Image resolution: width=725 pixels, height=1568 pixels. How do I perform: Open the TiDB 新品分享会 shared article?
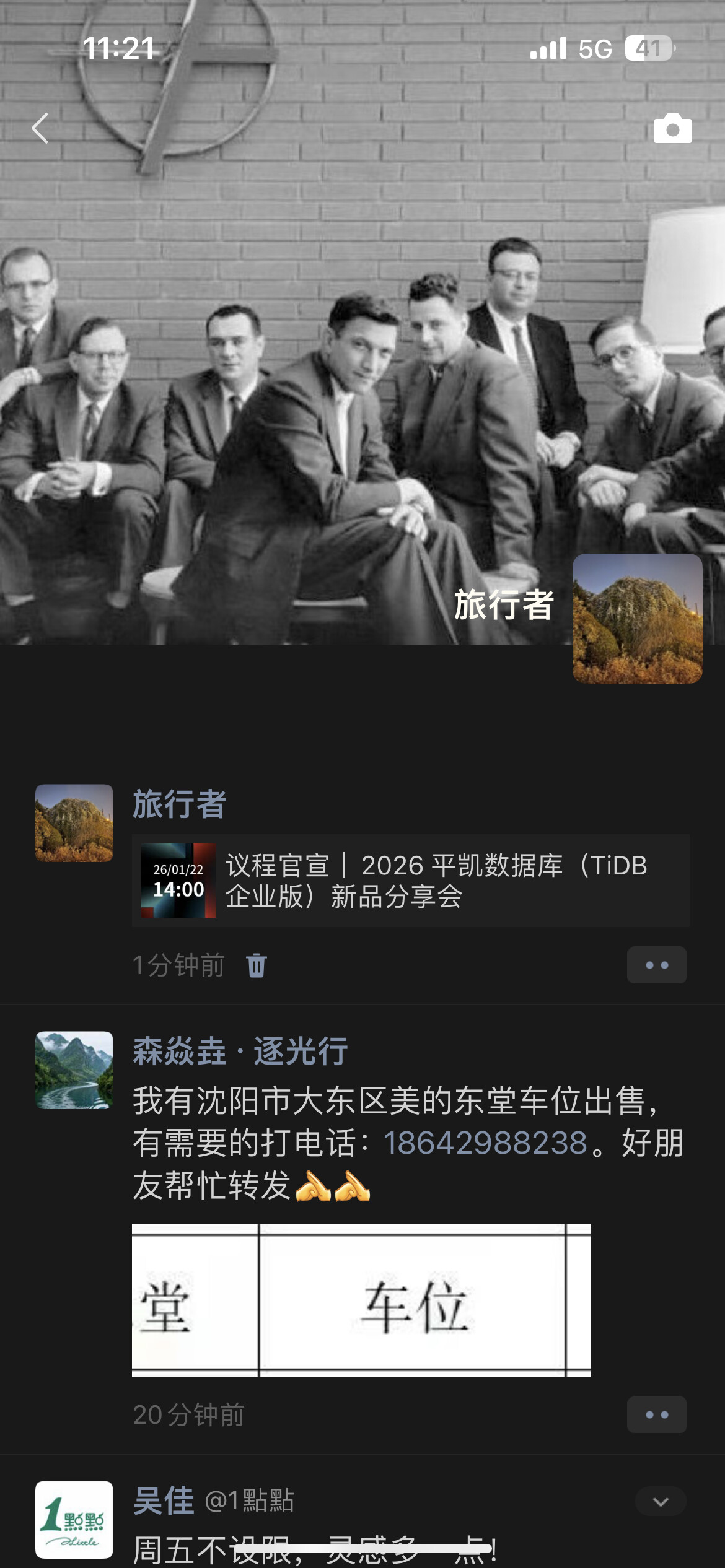click(410, 881)
